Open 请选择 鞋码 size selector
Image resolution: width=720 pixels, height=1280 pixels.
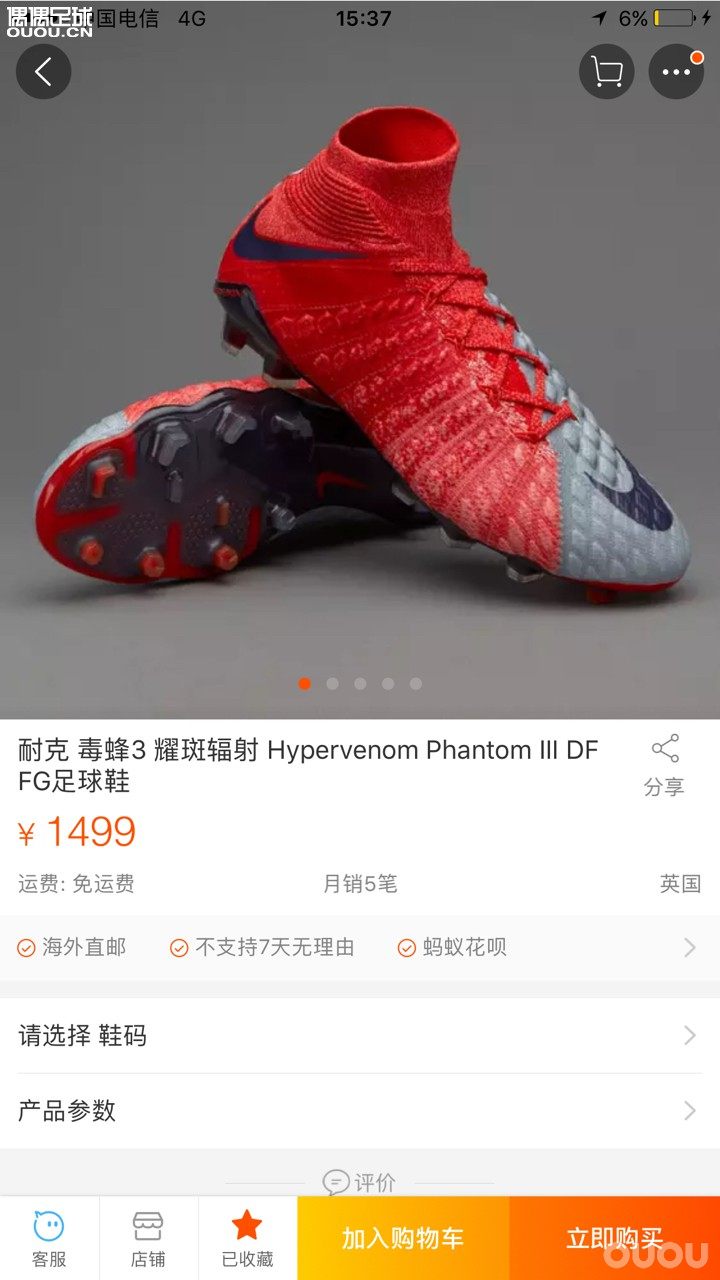pyautogui.click(x=360, y=1035)
